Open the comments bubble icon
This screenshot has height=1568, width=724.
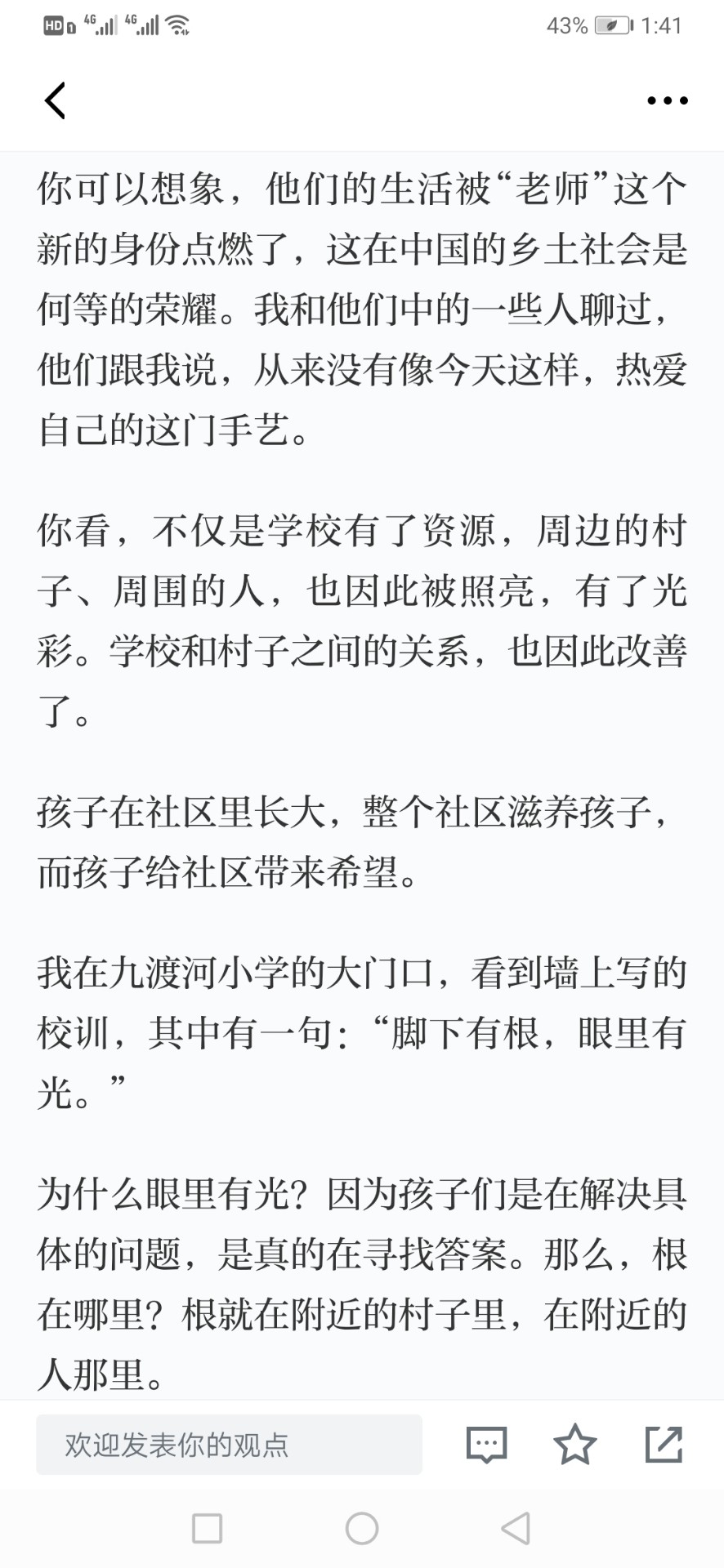487,1445
